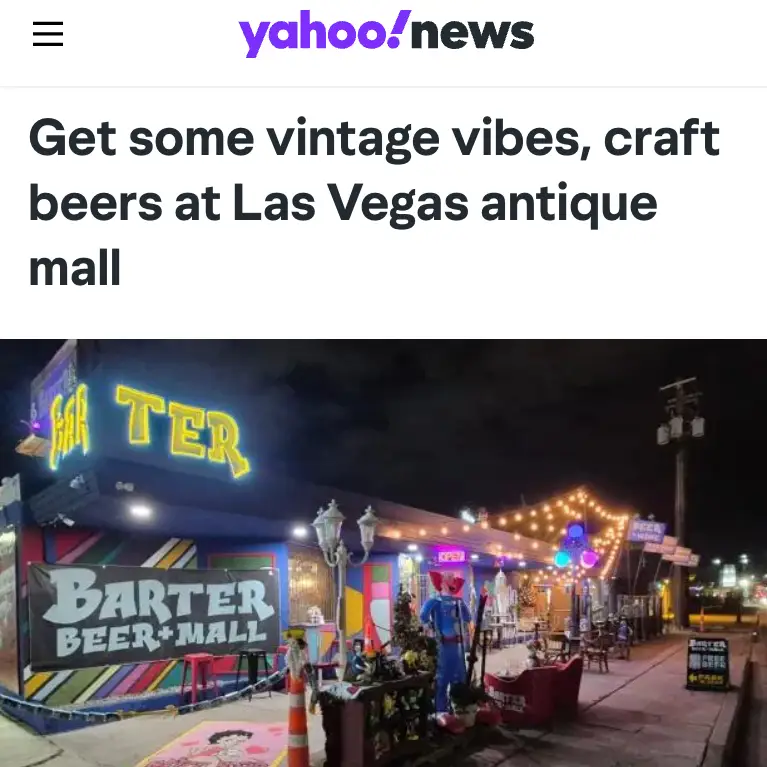Open the Barter Beer Mall article photo

click(383, 552)
